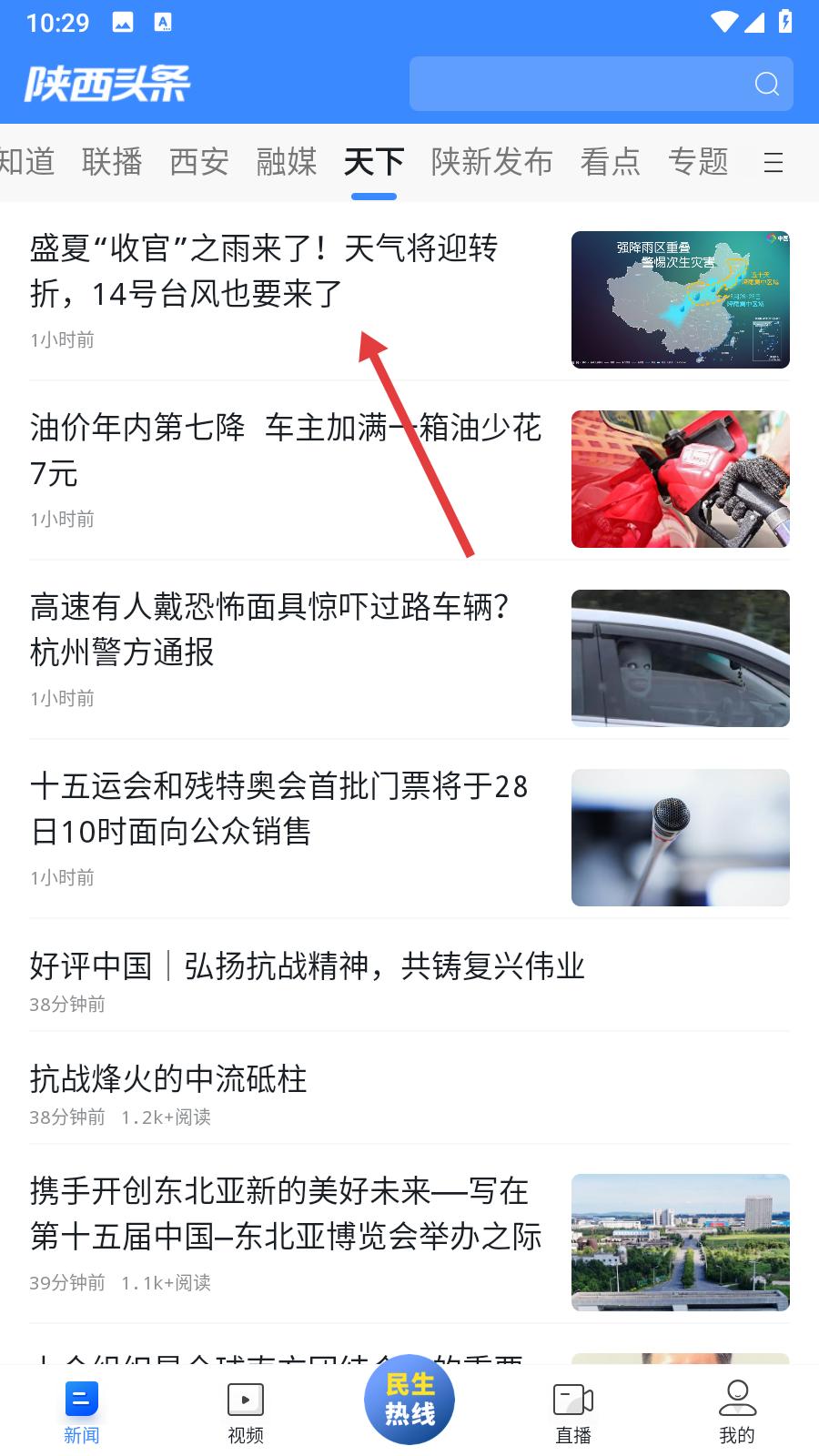The height and width of the screenshot is (1456, 819).
Task: Tap the search magnifier icon
Action: [766, 85]
